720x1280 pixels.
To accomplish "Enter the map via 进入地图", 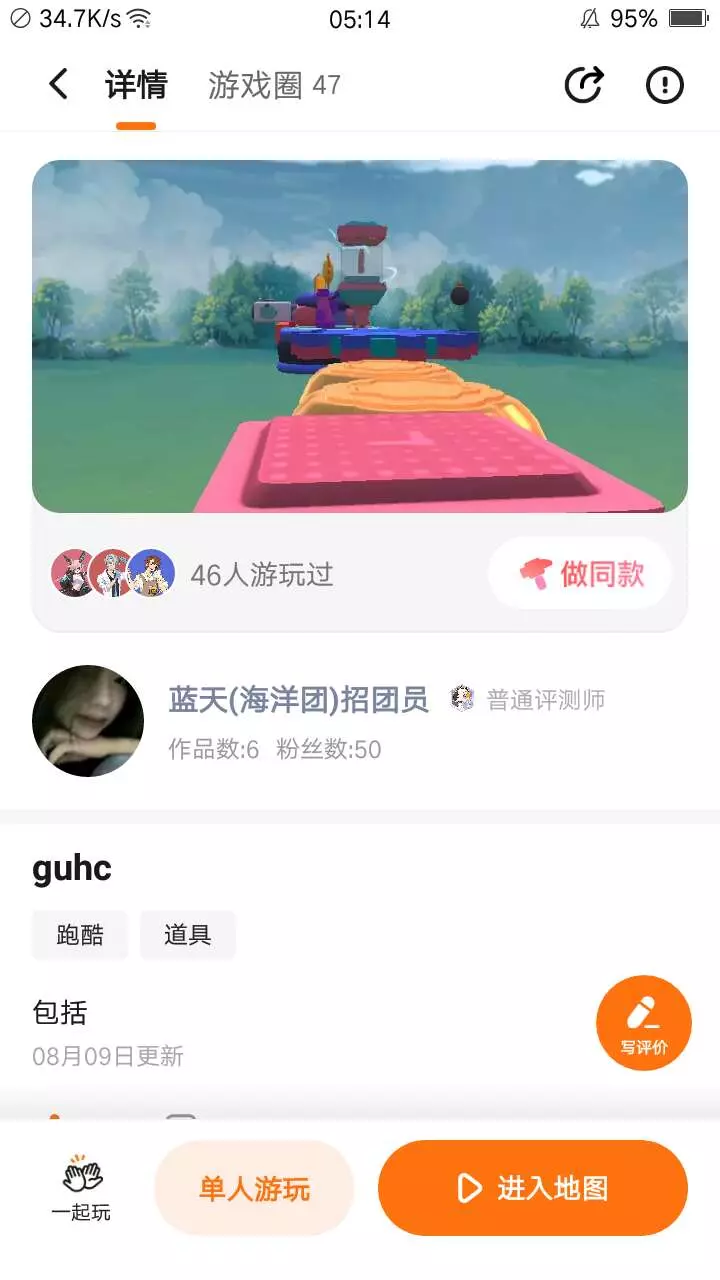I will point(533,1188).
